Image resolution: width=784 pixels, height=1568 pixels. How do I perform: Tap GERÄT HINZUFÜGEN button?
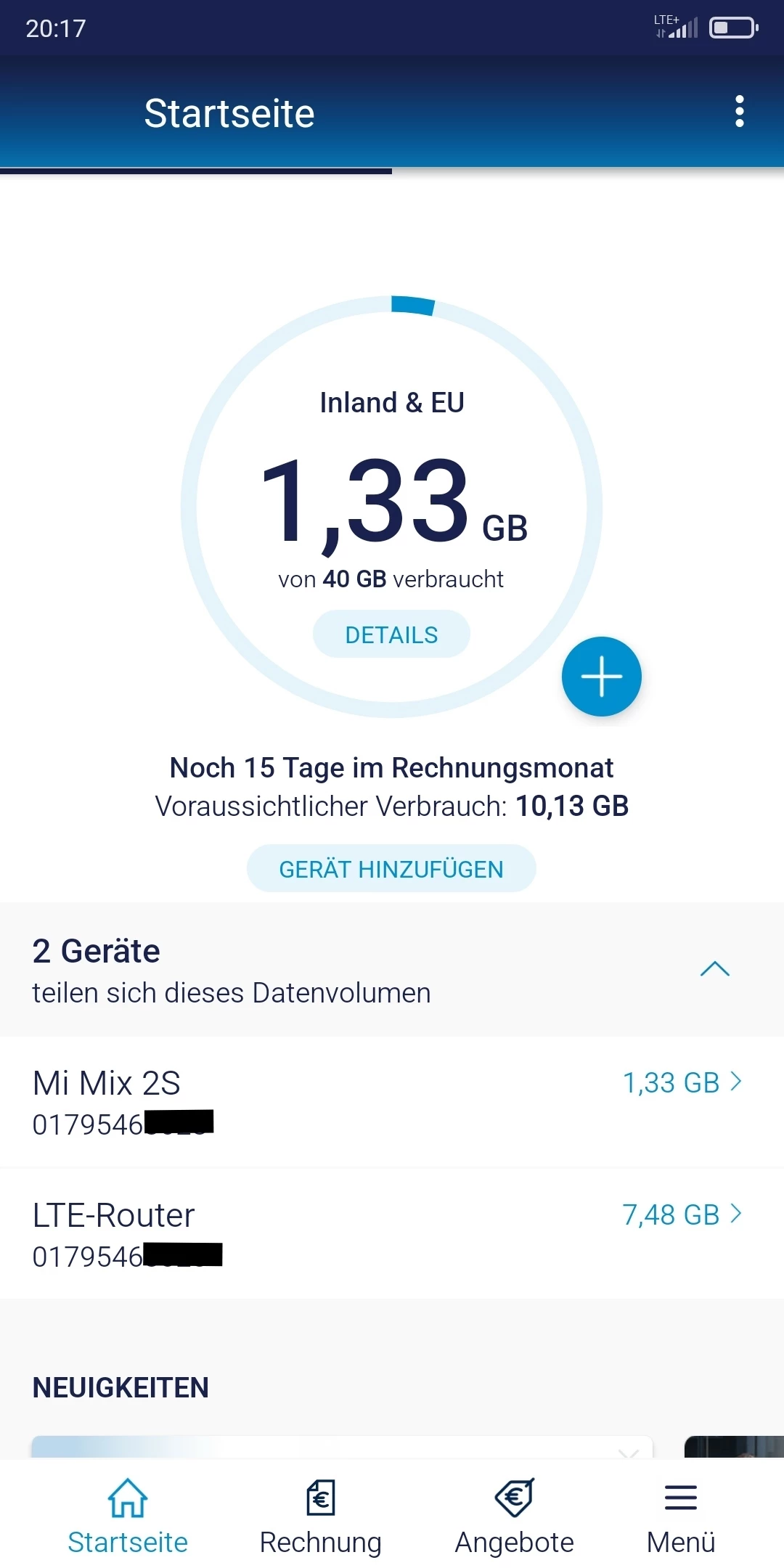click(391, 868)
